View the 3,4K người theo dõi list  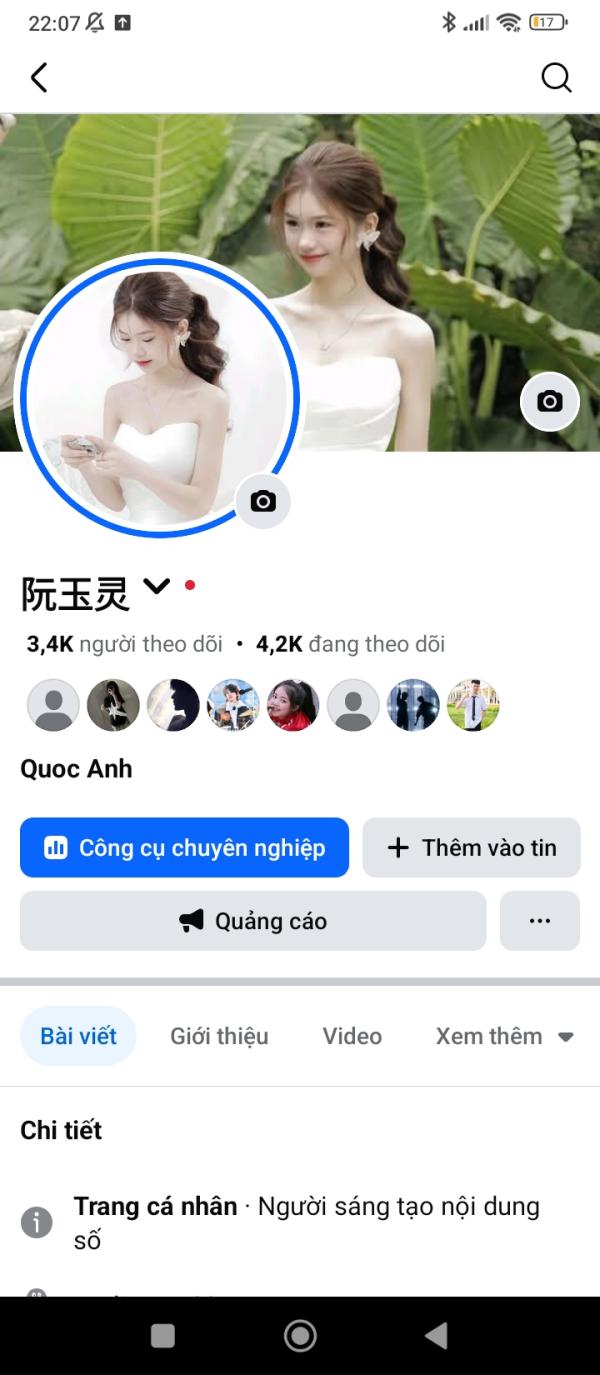tap(125, 644)
